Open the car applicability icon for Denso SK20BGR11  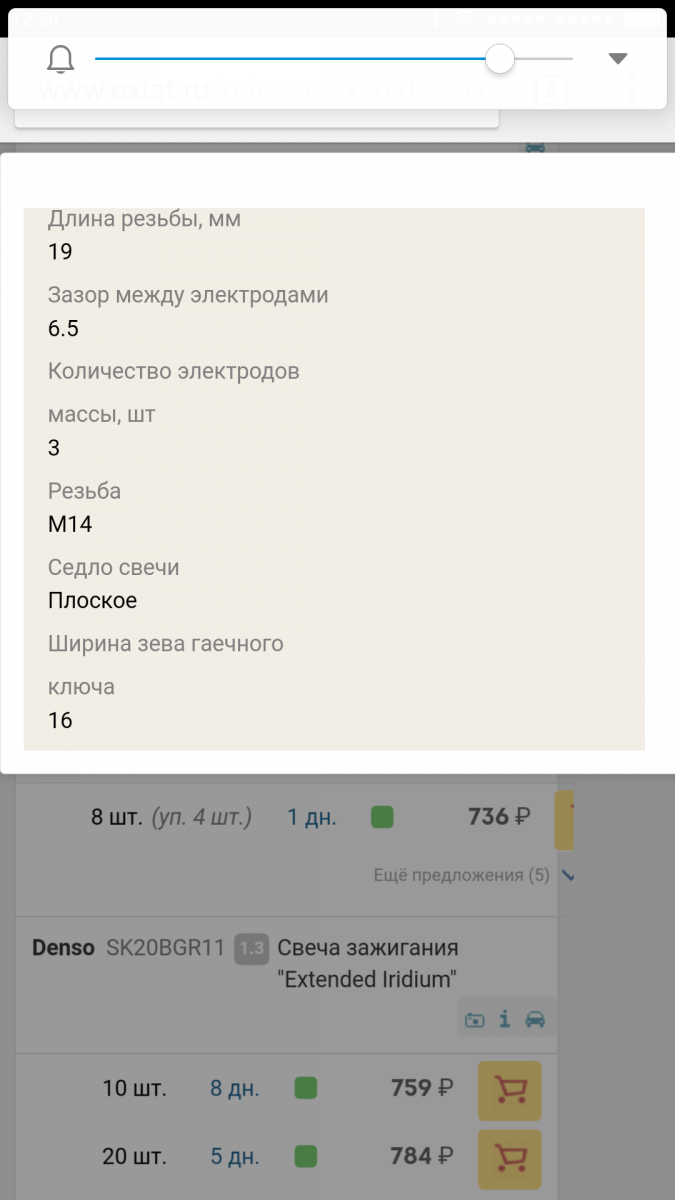(536, 1019)
